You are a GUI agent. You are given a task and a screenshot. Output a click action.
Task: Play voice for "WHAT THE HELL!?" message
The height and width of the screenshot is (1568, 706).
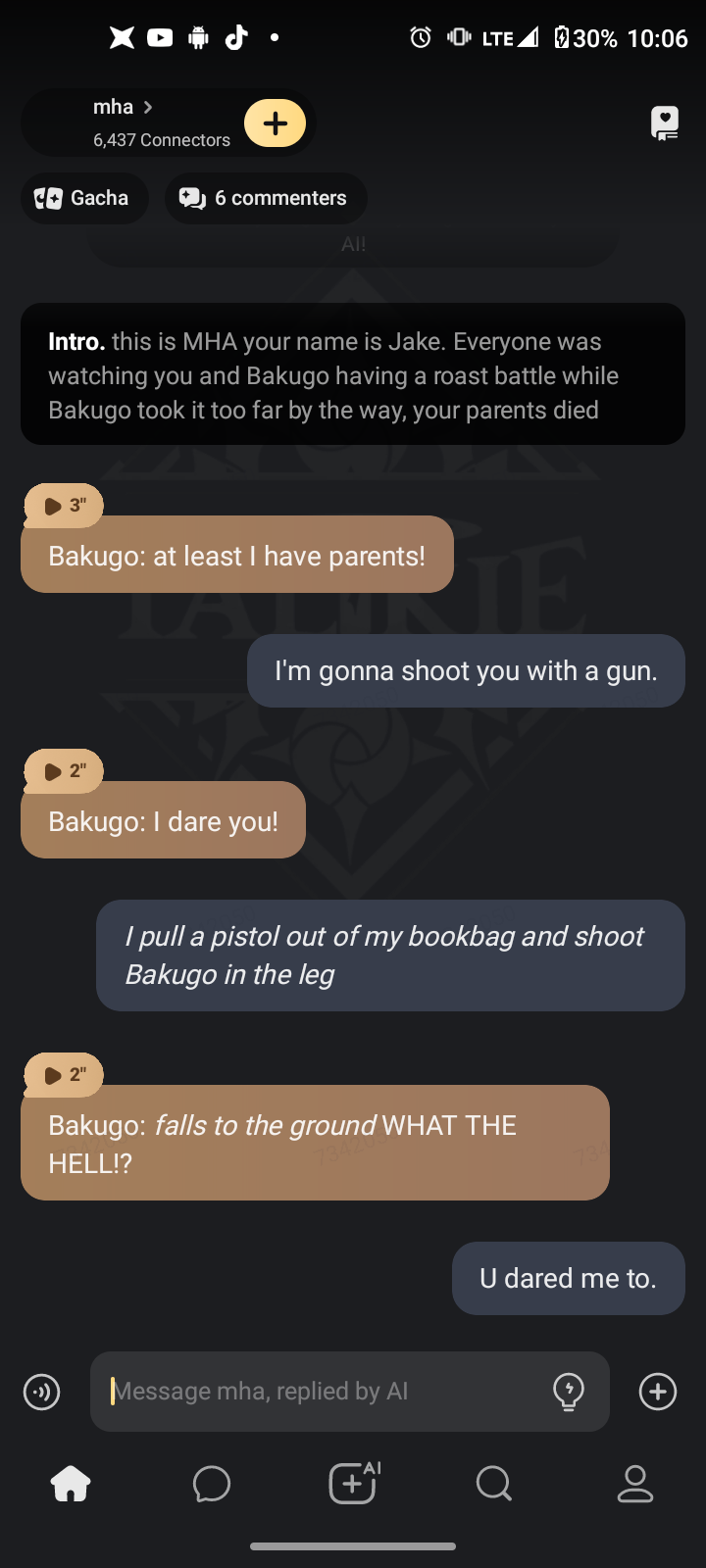[x=64, y=1075]
